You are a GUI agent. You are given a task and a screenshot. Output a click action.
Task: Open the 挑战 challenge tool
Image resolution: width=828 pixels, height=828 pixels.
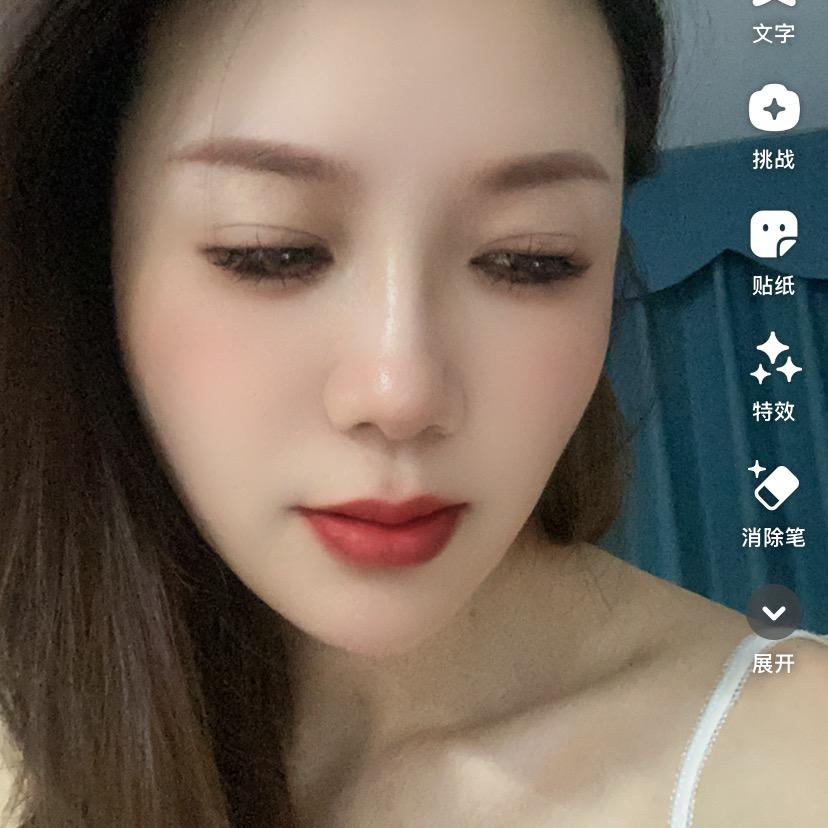[x=774, y=110]
